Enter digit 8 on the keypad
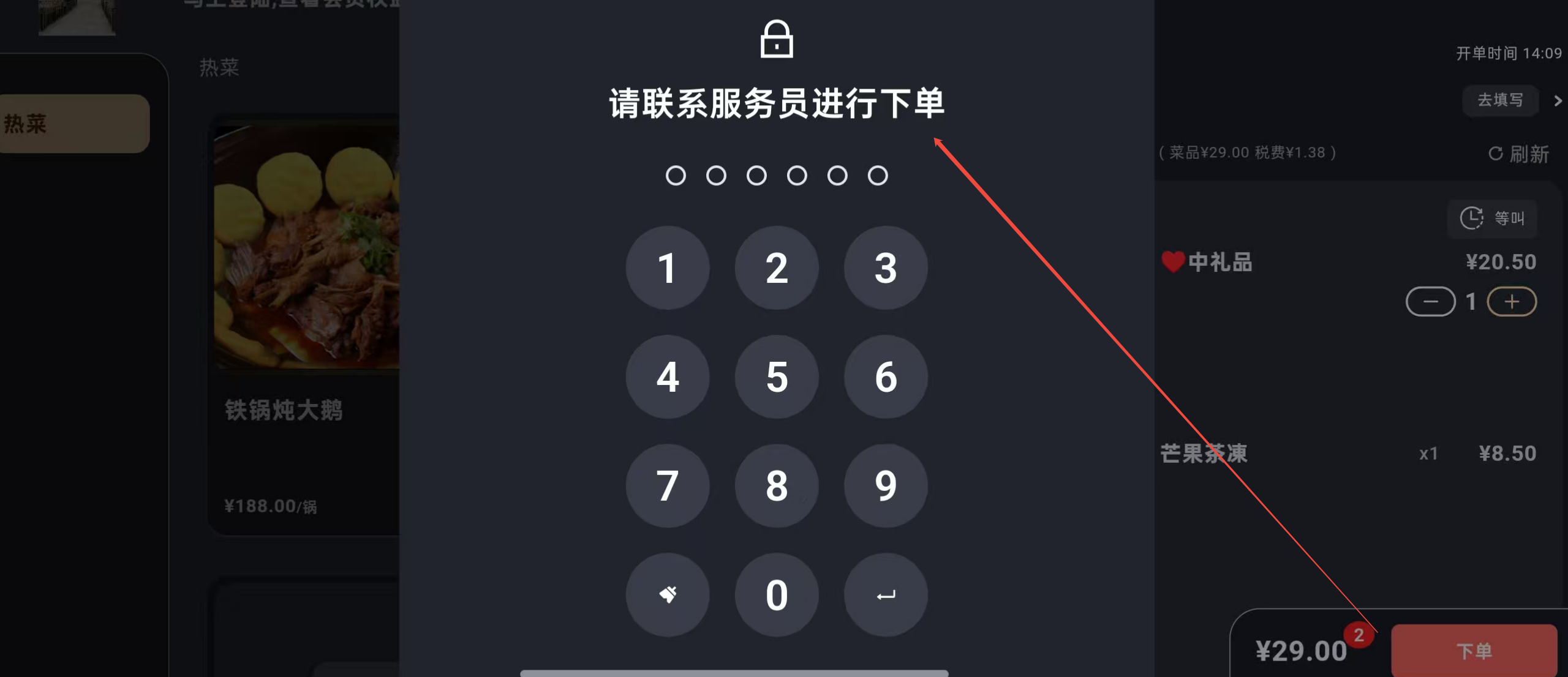 776,485
